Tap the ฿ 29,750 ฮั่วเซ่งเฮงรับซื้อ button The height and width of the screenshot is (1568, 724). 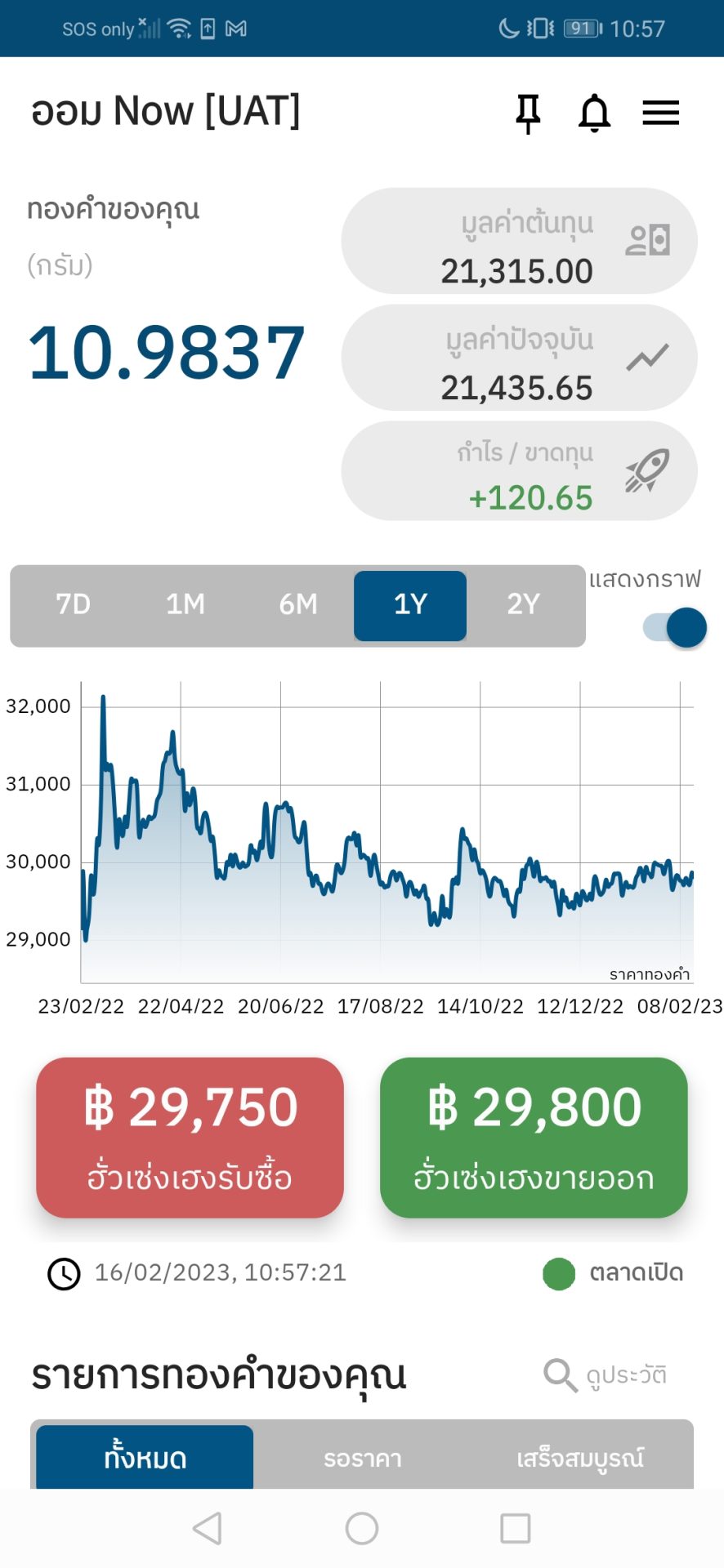point(190,1137)
